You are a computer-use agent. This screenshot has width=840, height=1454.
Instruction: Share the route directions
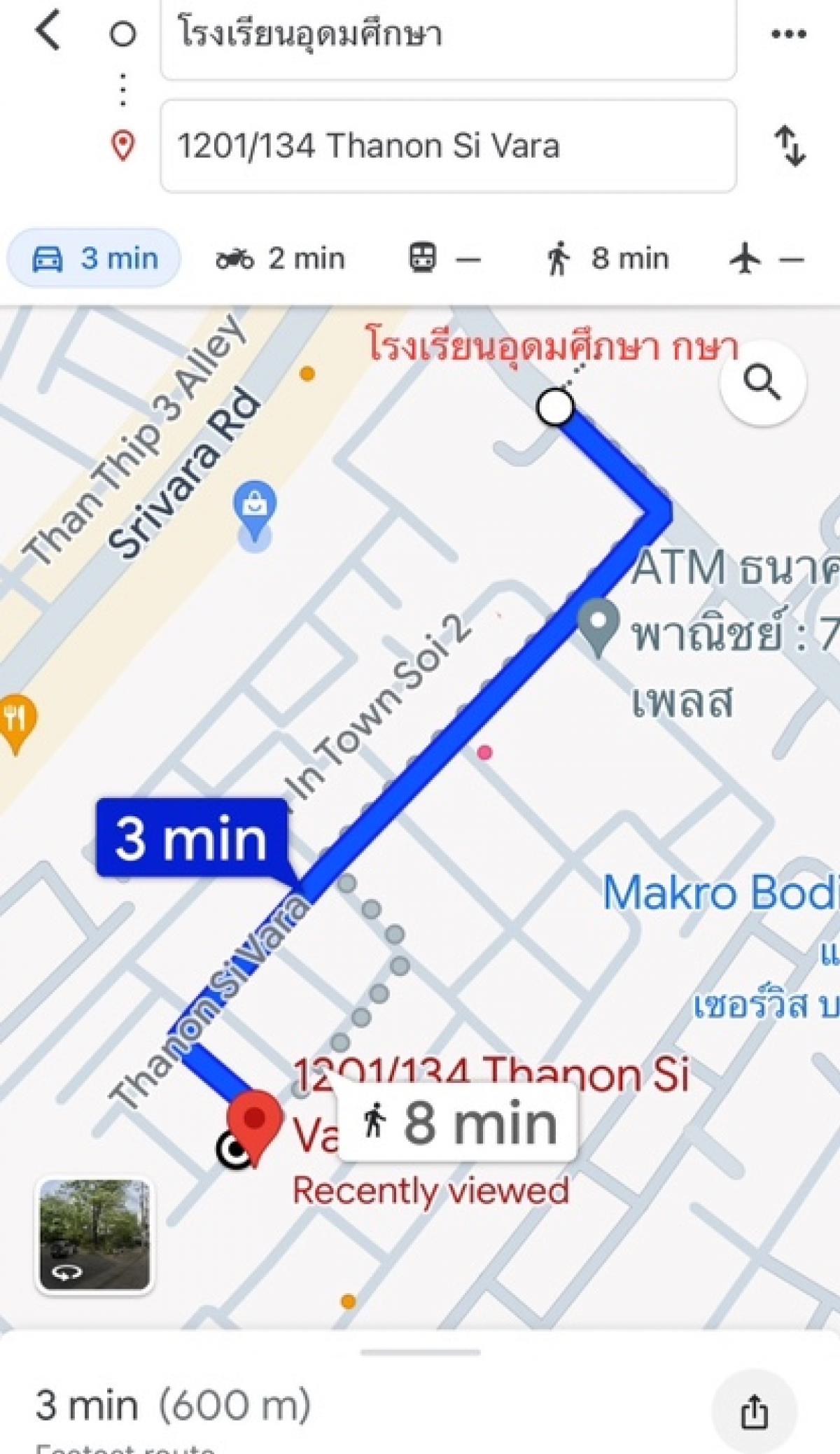pyautogui.click(x=755, y=1411)
